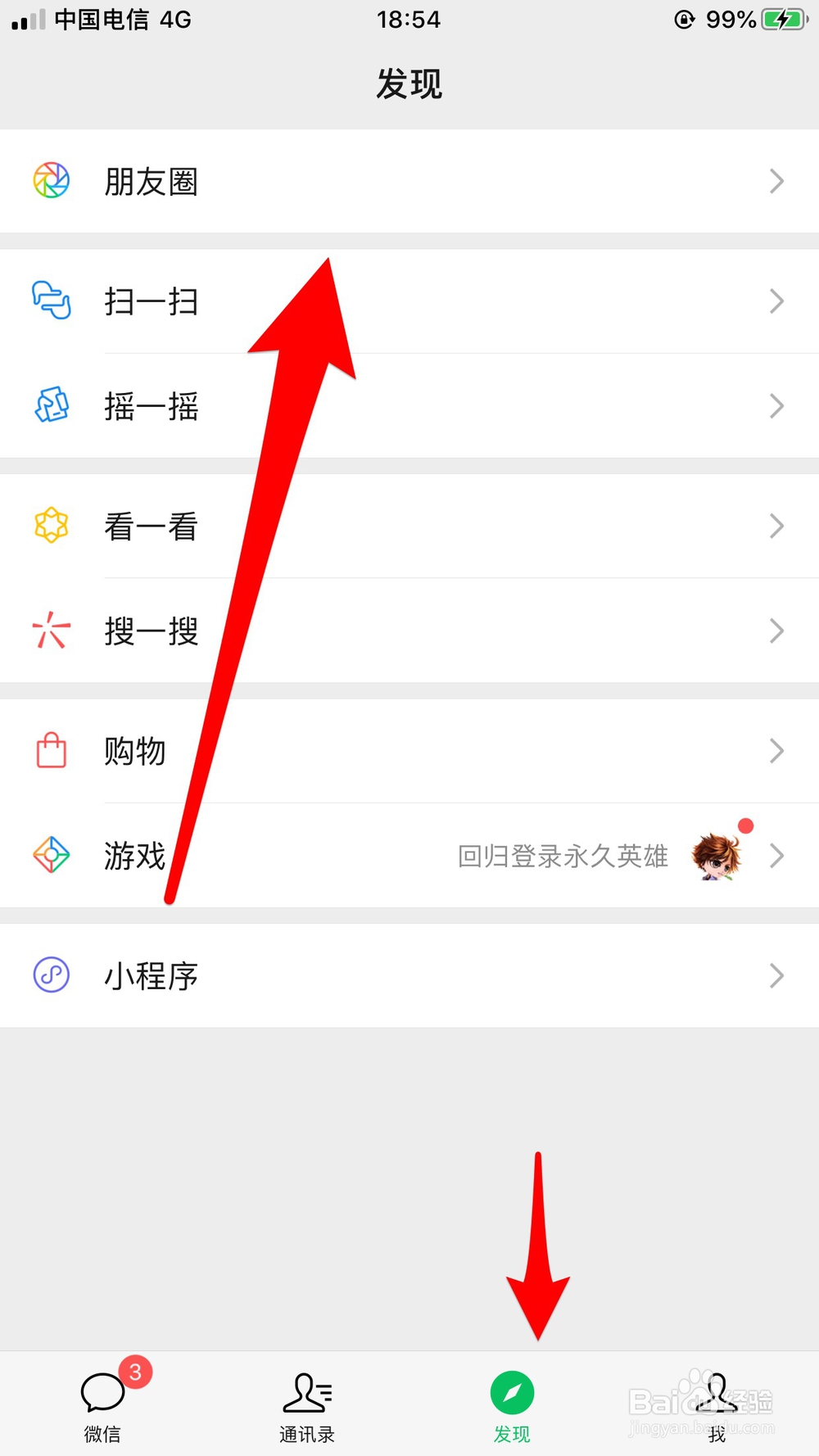
Task: Open Shake (摇一摇) feature
Action: tap(51, 406)
